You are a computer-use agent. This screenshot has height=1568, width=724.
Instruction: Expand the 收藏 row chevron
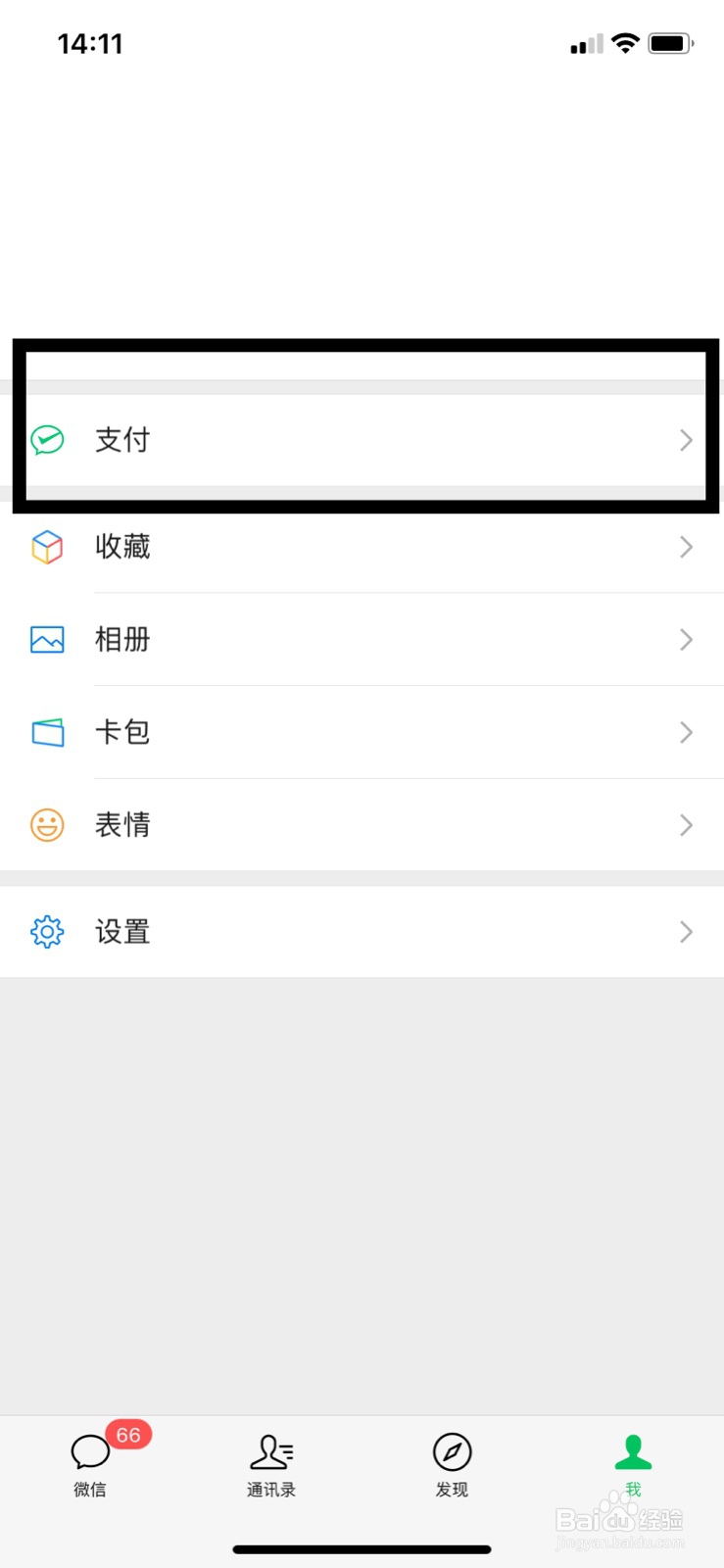point(686,547)
